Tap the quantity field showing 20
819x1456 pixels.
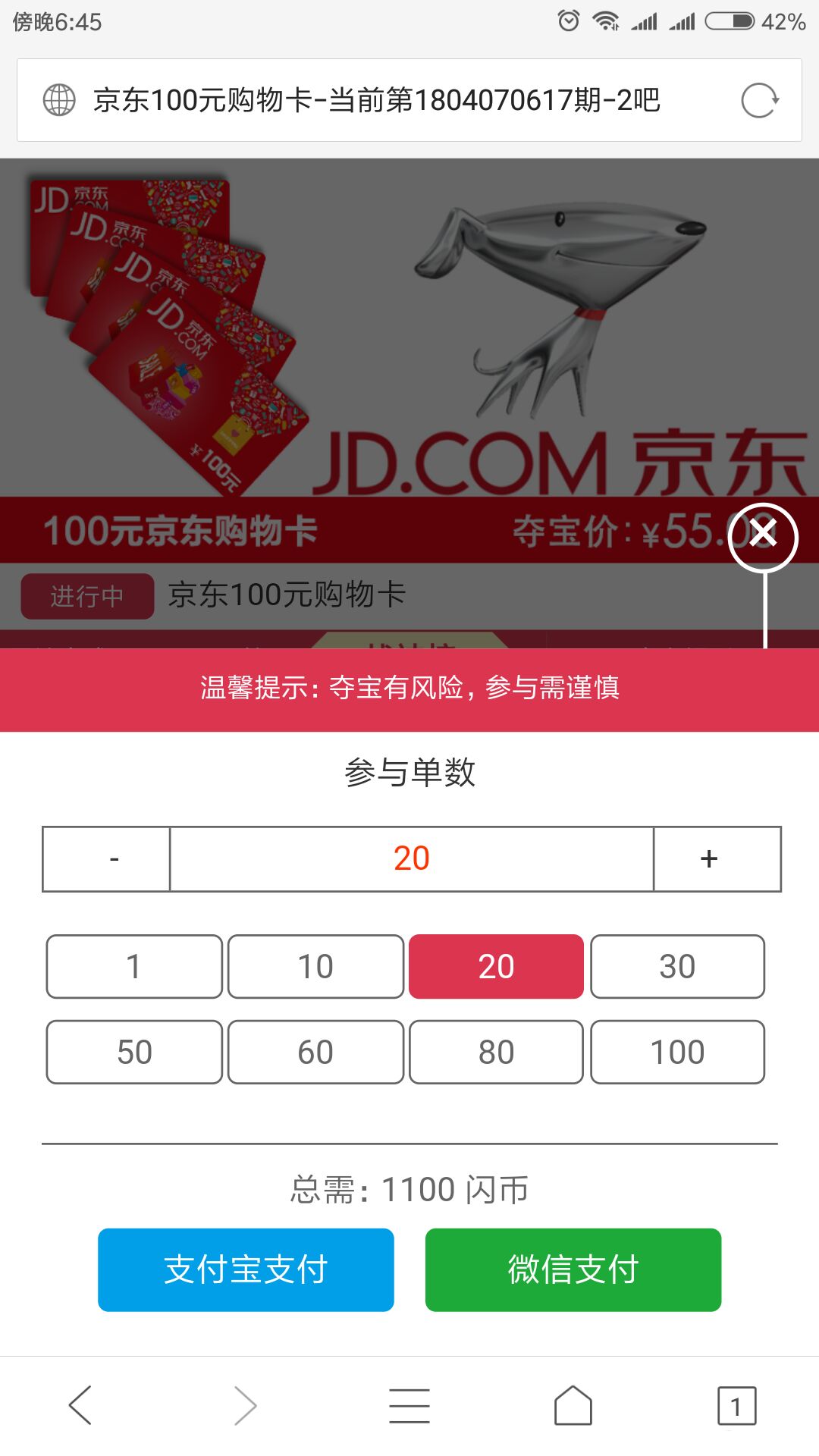pyautogui.click(x=412, y=859)
